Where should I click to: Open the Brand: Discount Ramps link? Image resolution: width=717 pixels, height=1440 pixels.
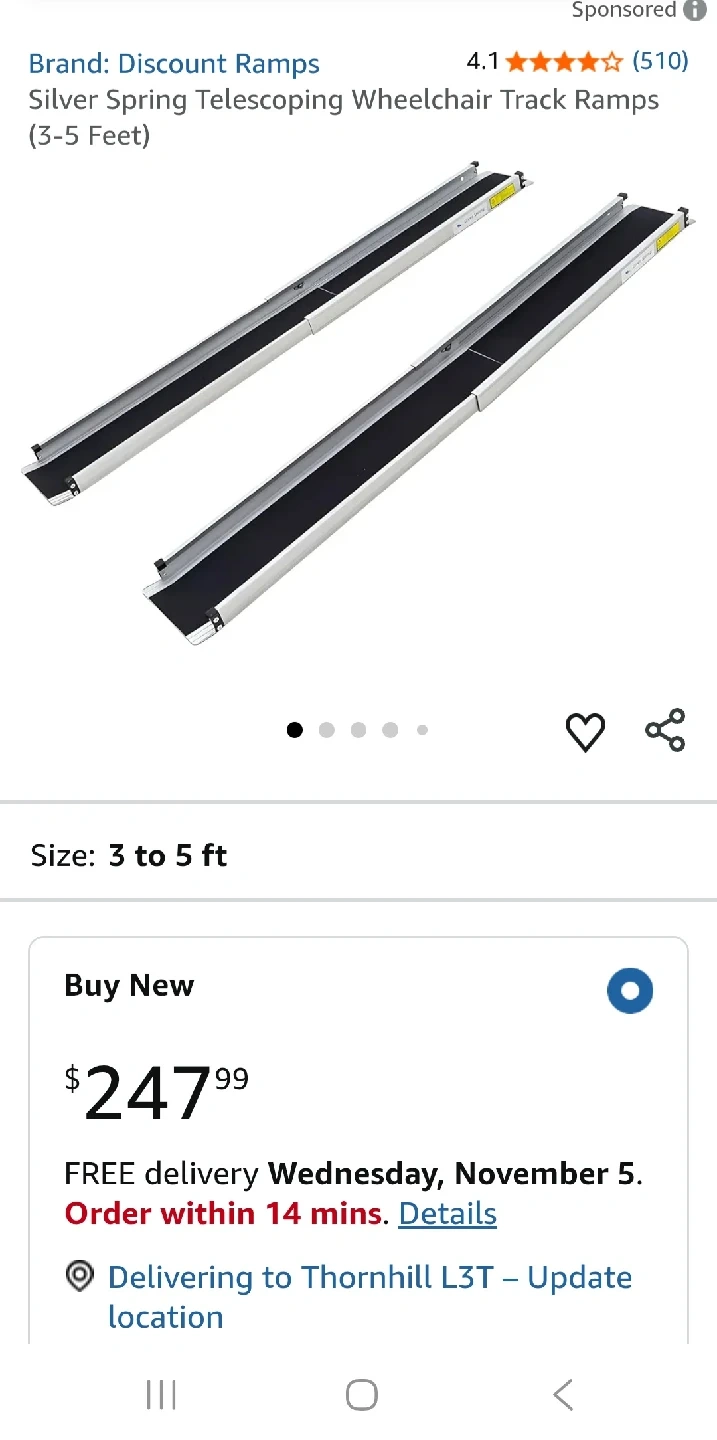174,64
